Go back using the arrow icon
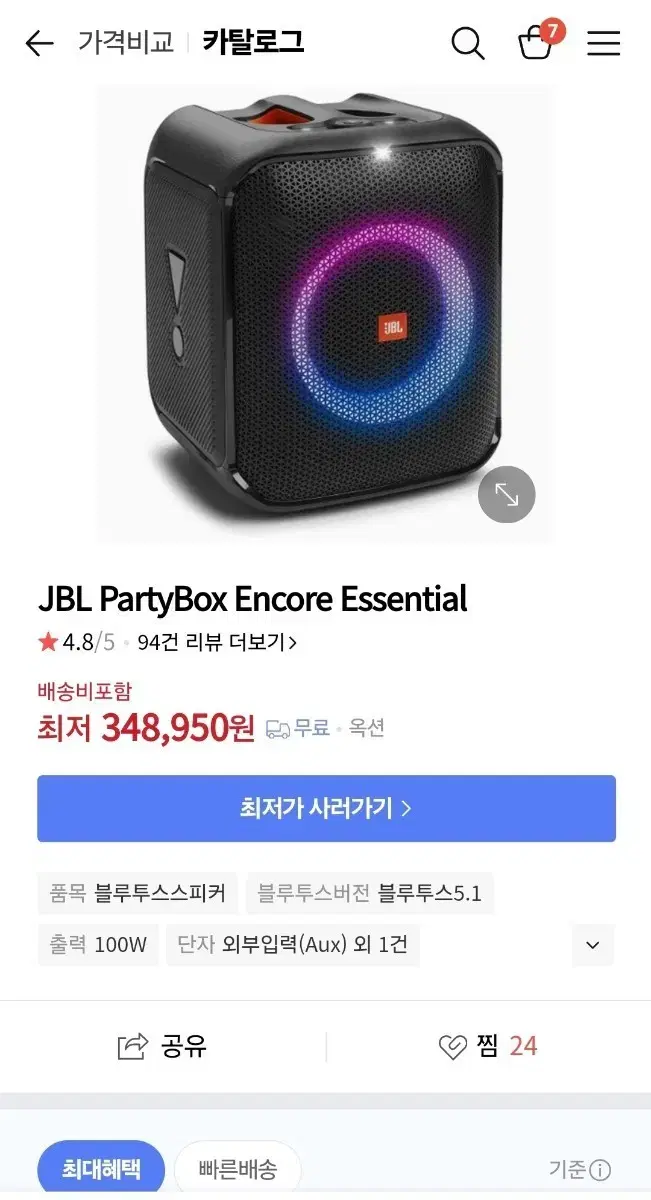Image resolution: width=651 pixels, height=1200 pixels. pos(39,43)
